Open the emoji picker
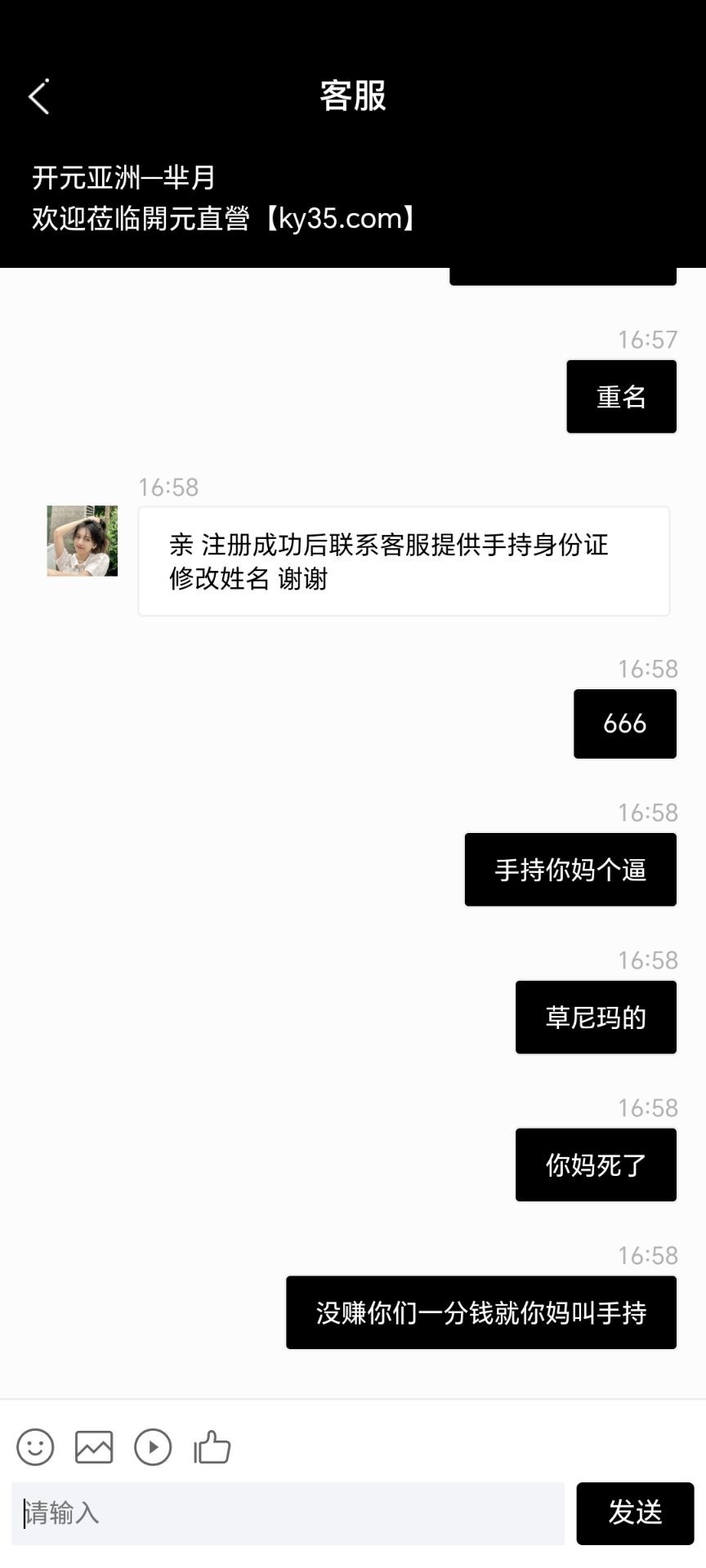The width and height of the screenshot is (706, 1568). point(35,1447)
